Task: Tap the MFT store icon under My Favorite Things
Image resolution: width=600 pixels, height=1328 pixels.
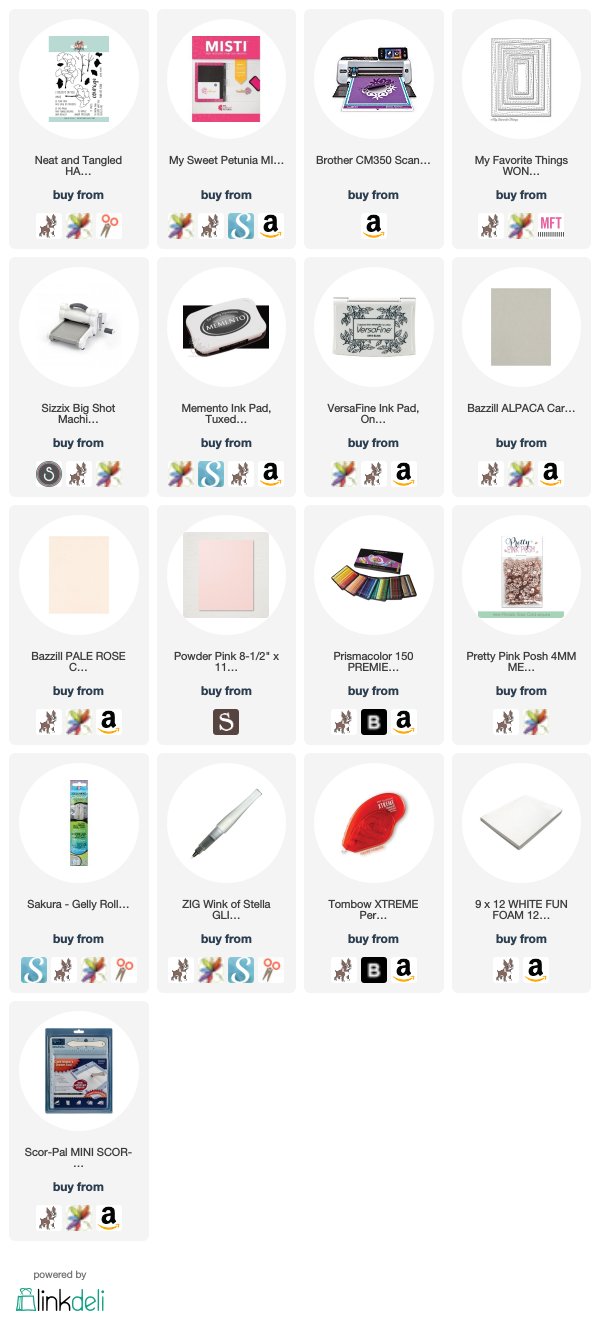Action: tap(551, 225)
